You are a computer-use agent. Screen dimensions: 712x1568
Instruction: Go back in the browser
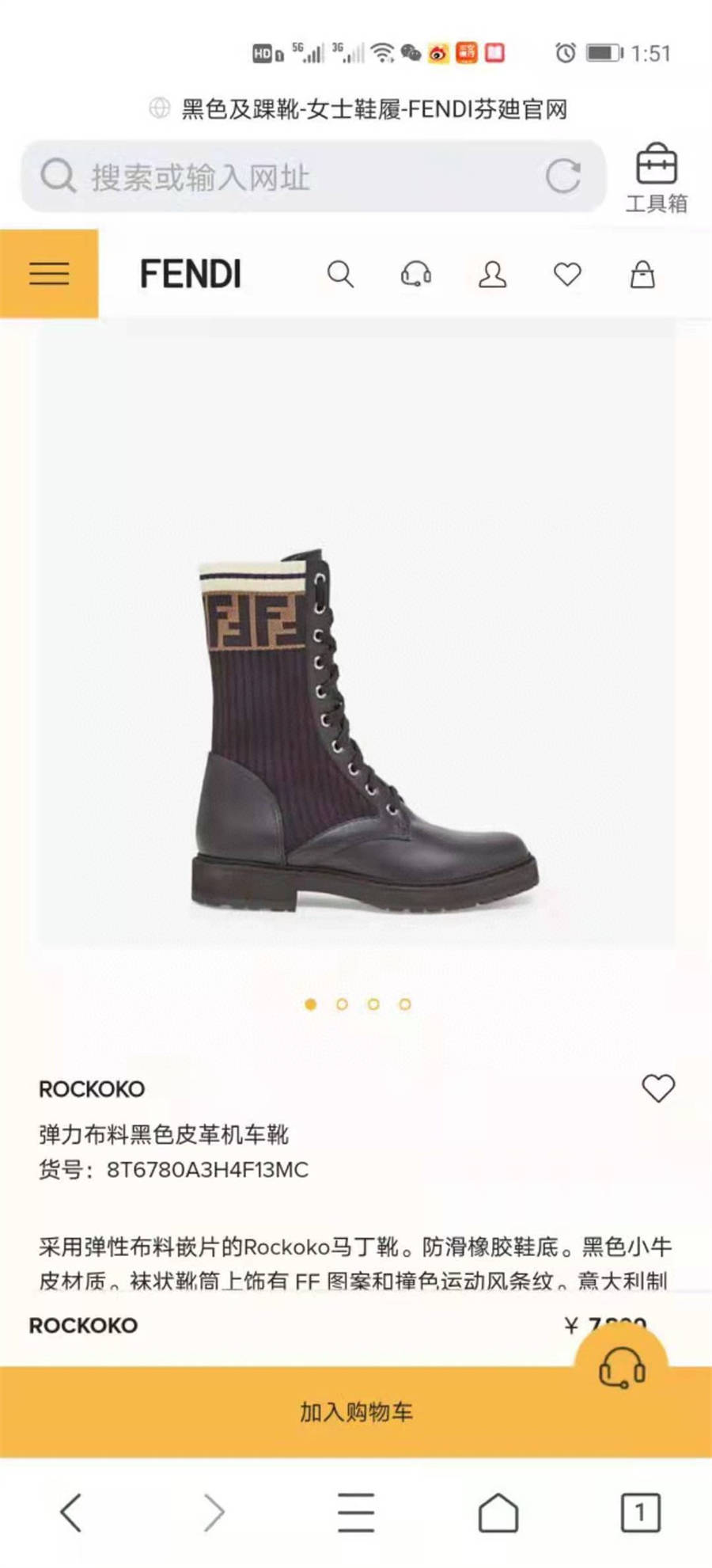[x=71, y=1513]
